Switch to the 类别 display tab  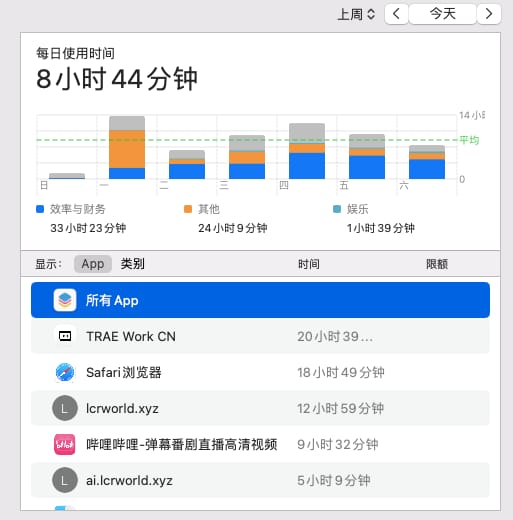point(133,264)
